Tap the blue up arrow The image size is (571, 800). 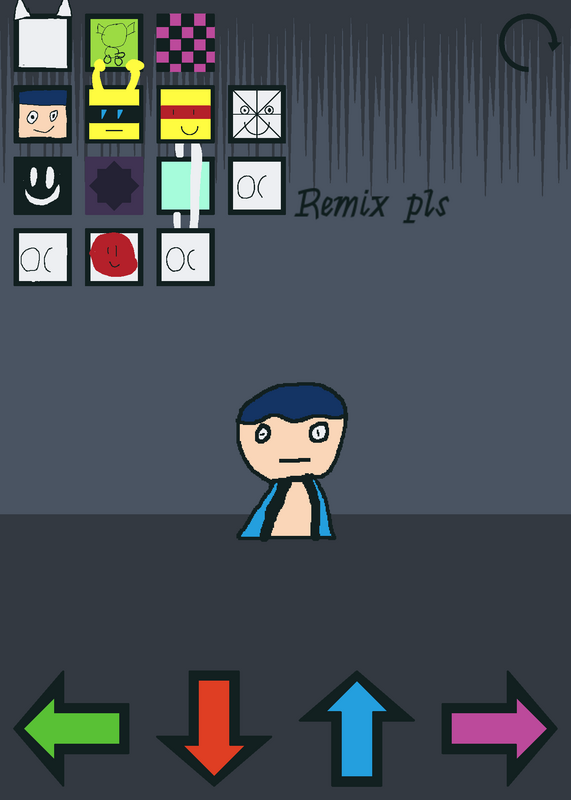357,729
